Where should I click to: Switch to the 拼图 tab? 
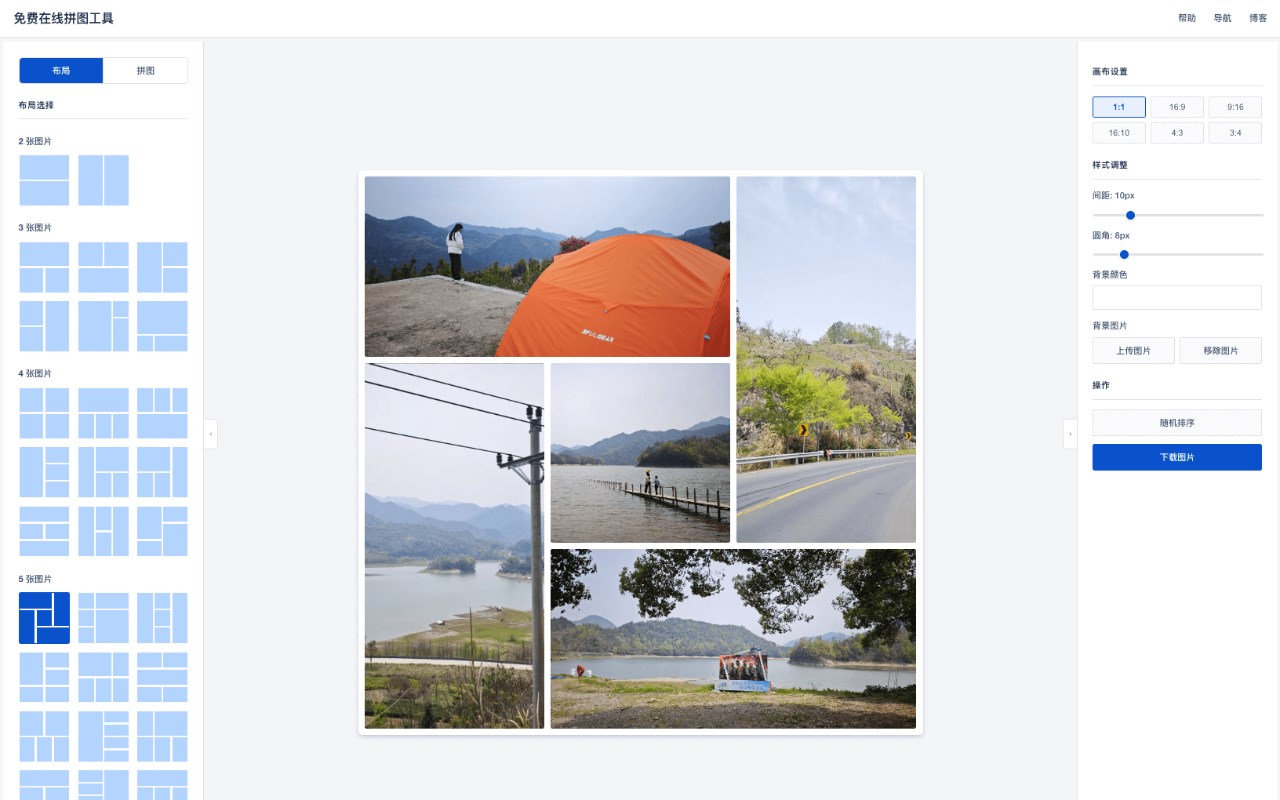(x=145, y=71)
